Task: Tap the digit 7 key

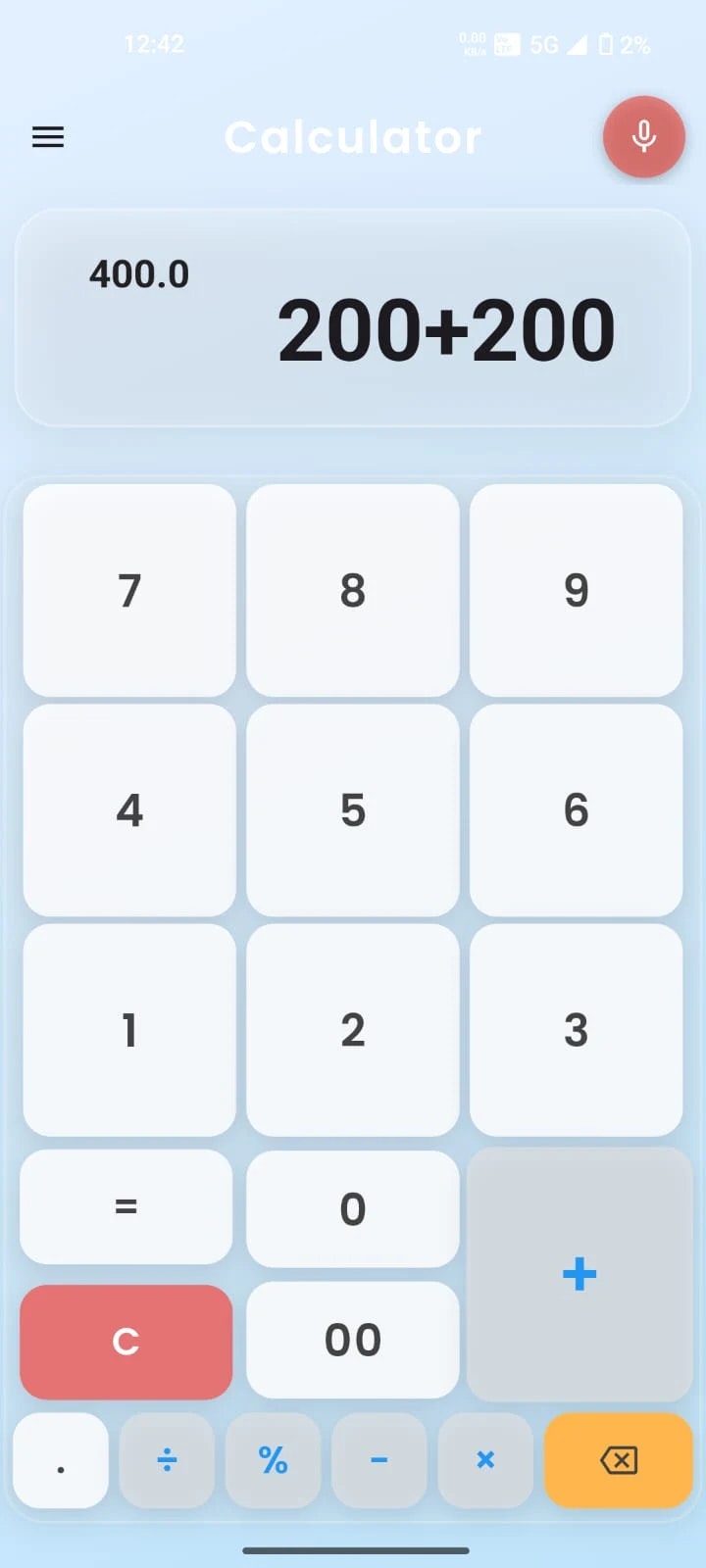Action: pyautogui.click(x=129, y=590)
